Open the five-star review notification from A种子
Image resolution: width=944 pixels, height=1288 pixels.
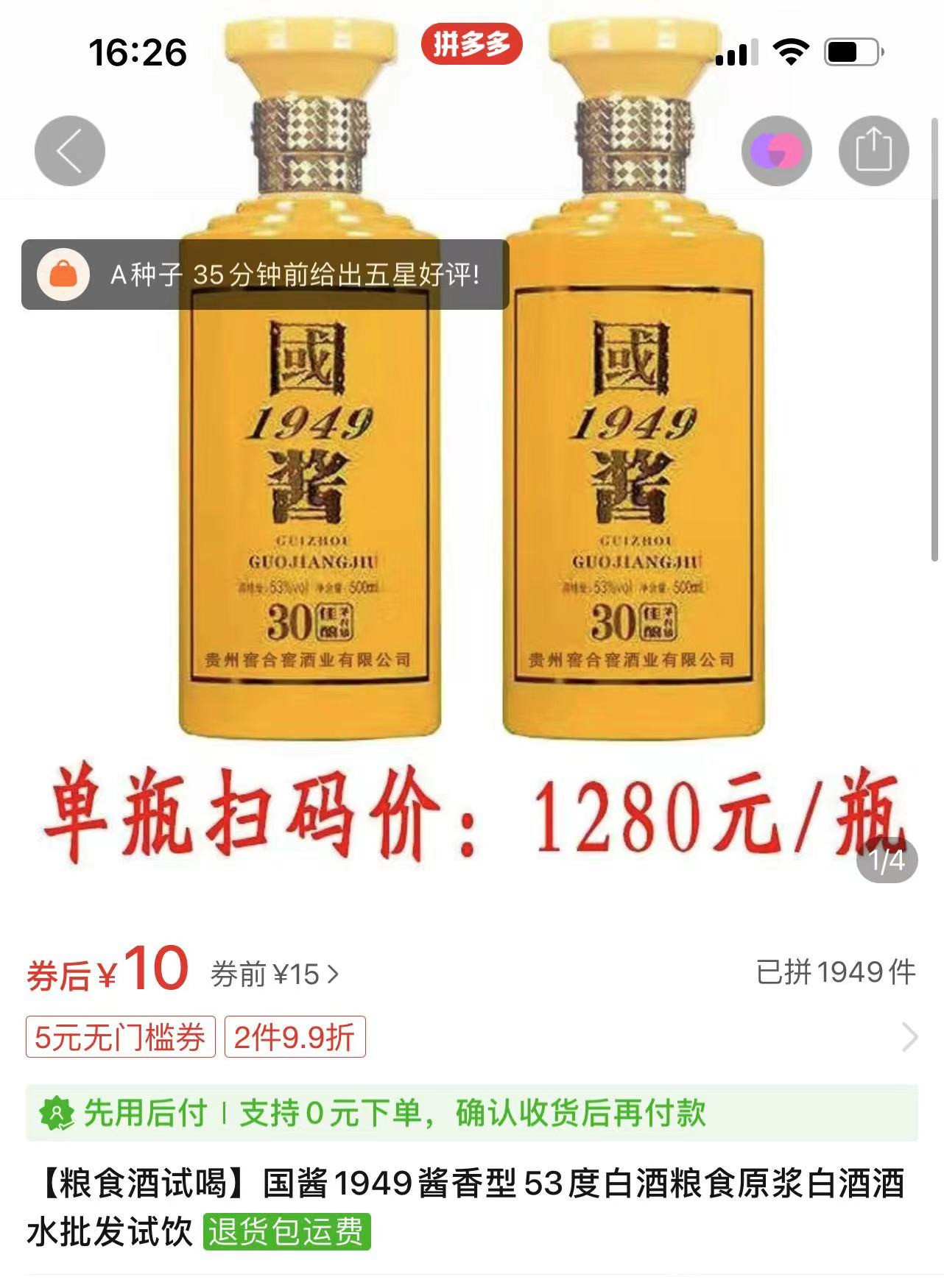pos(265,275)
